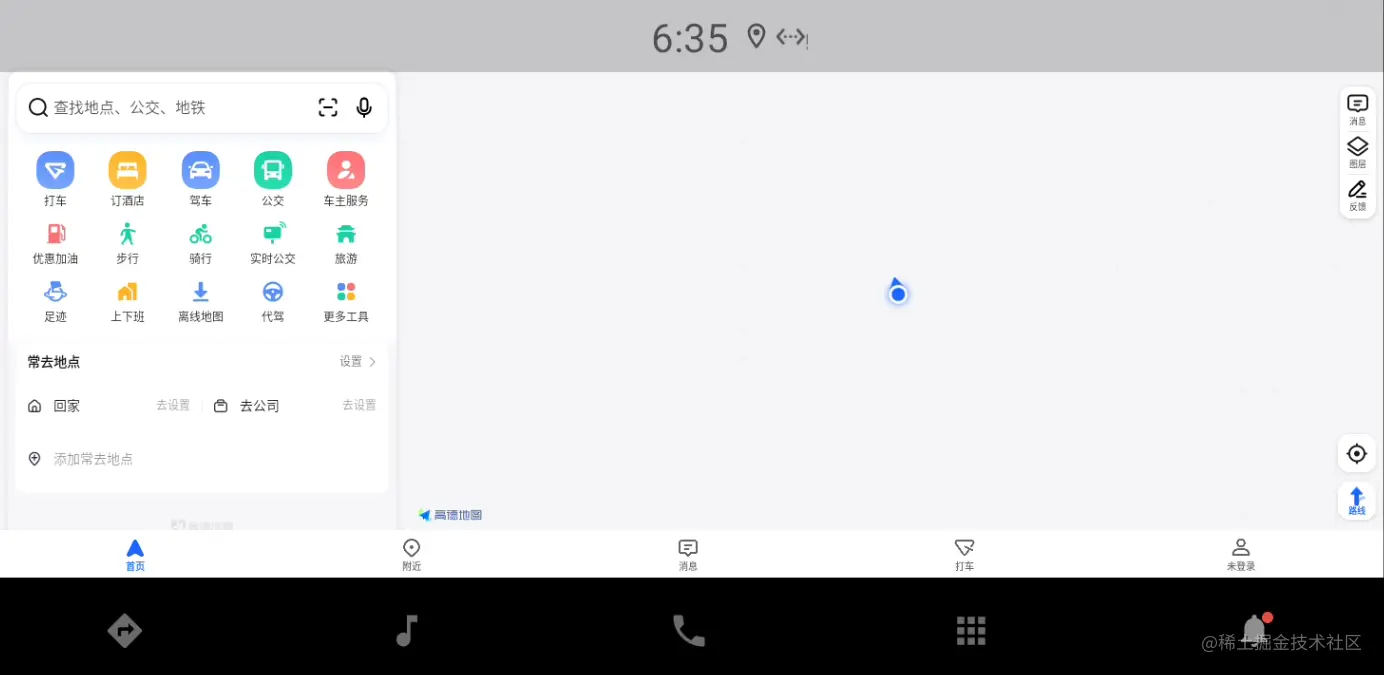Open the 打车 ride-hailing shortcut in the grid
The height and width of the screenshot is (675, 1384).
pos(55,179)
